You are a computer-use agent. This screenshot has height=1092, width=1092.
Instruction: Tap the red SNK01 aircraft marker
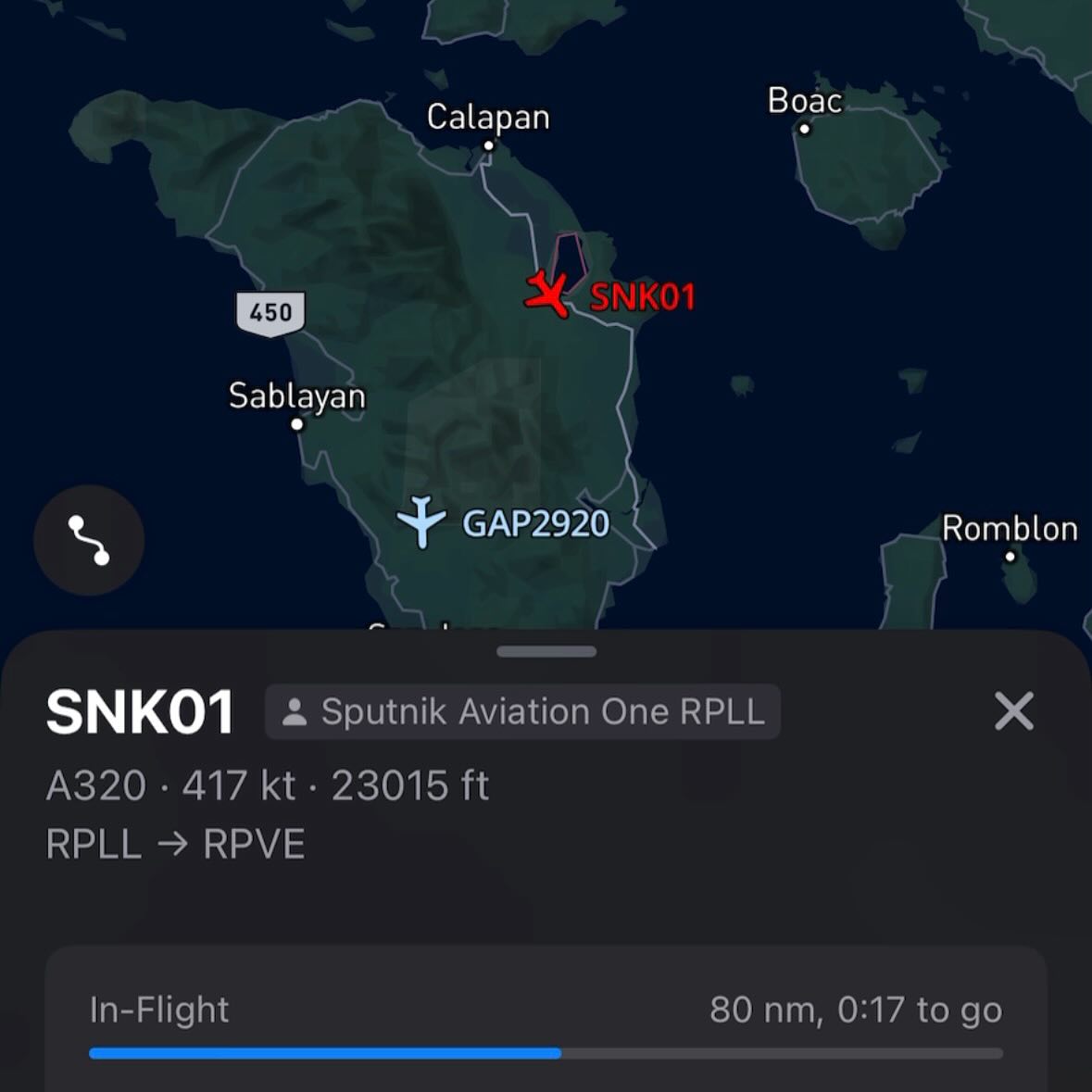pyautogui.click(x=547, y=295)
